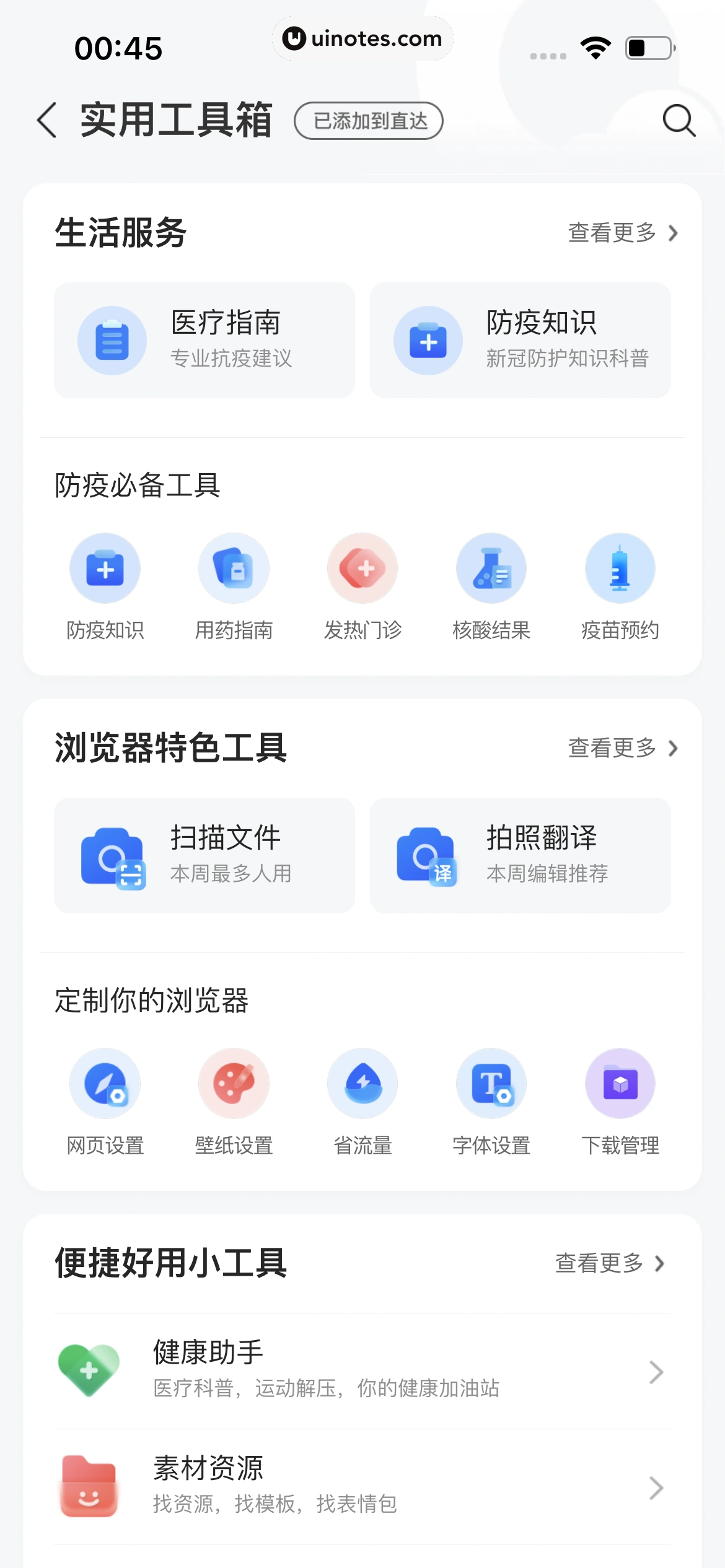Launch the 扫描文件 tool
This screenshot has width=725, height=1568.
click(x=204, y=855)
